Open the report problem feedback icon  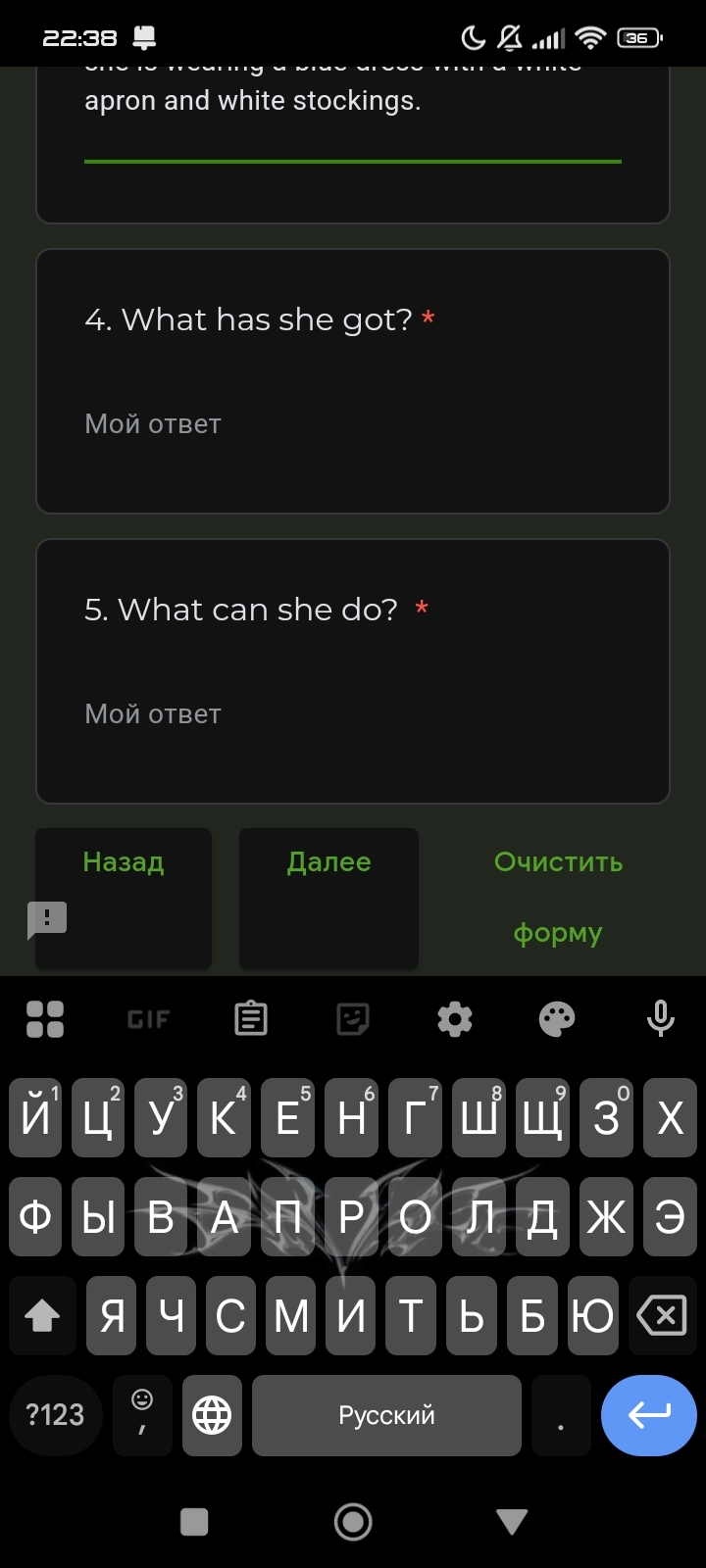click(x=47, y=920)
